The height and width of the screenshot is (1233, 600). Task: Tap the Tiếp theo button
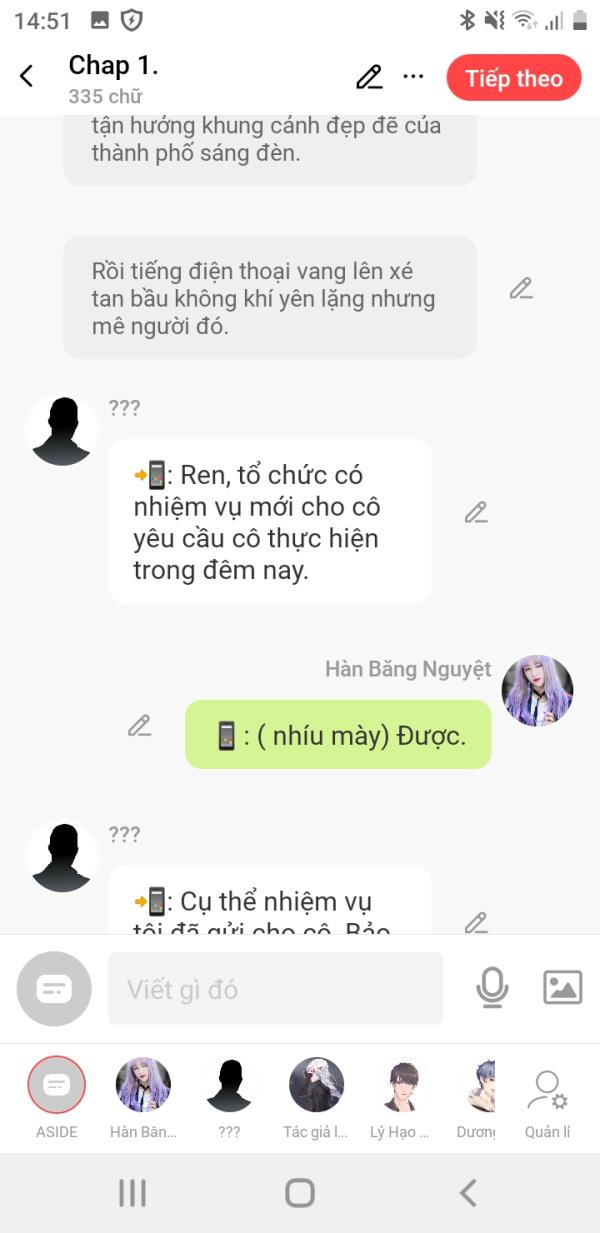point(513,78)
